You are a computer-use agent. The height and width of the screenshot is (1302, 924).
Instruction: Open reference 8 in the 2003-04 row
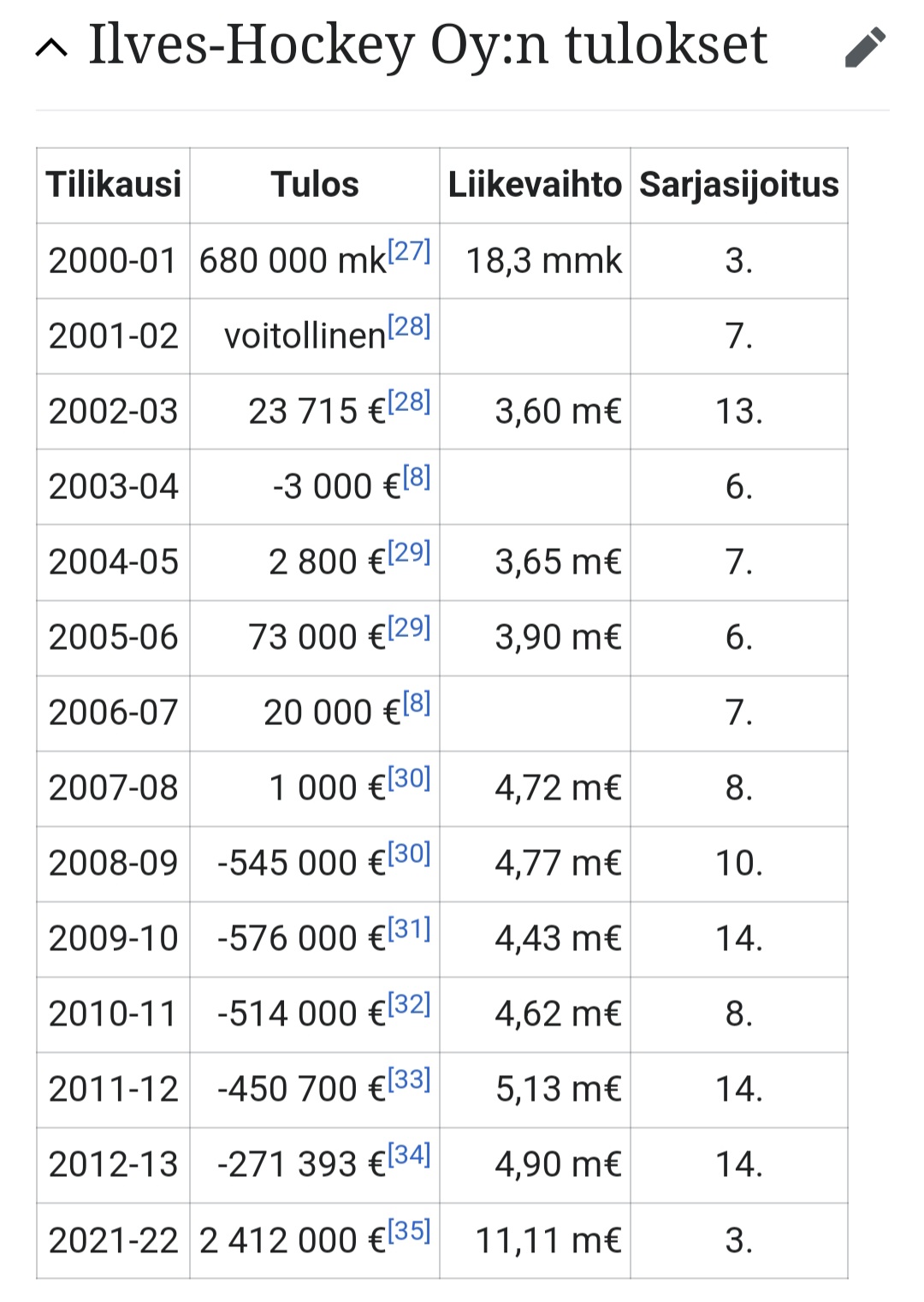pos(417,477)
